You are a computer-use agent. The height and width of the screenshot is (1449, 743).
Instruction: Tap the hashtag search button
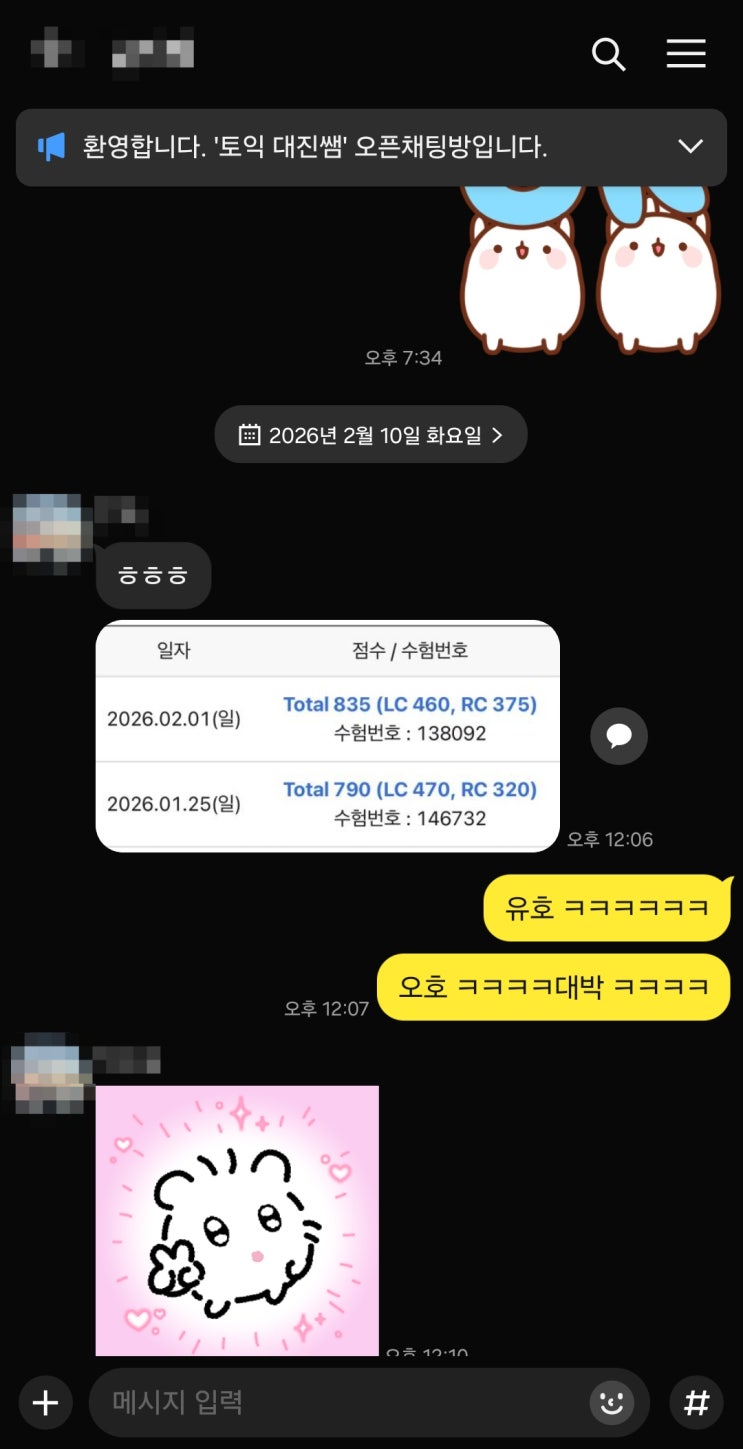point(696,1403)
